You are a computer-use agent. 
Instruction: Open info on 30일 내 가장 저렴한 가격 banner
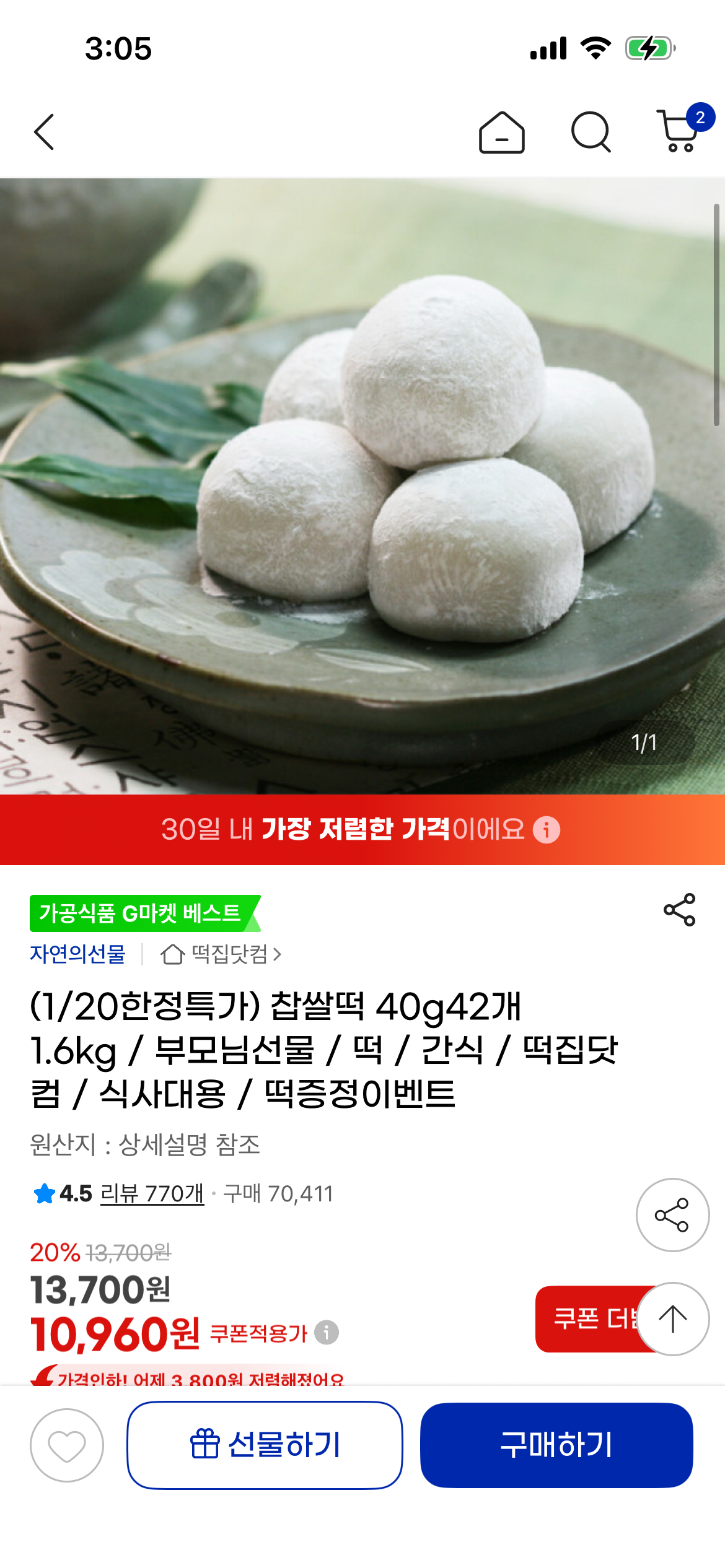(x=547, y=830)
